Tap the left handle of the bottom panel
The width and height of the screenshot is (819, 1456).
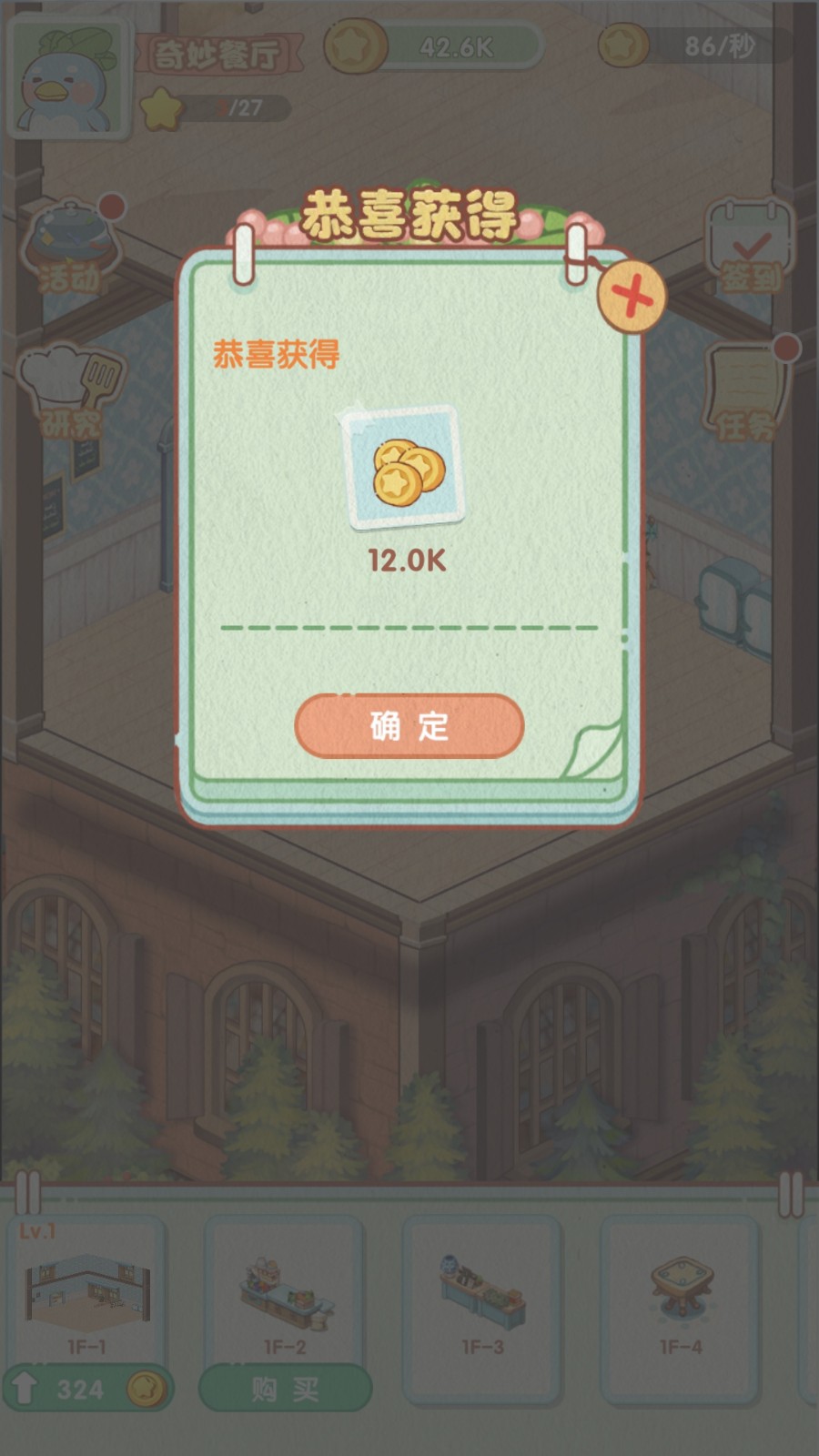click(29, 1195)
